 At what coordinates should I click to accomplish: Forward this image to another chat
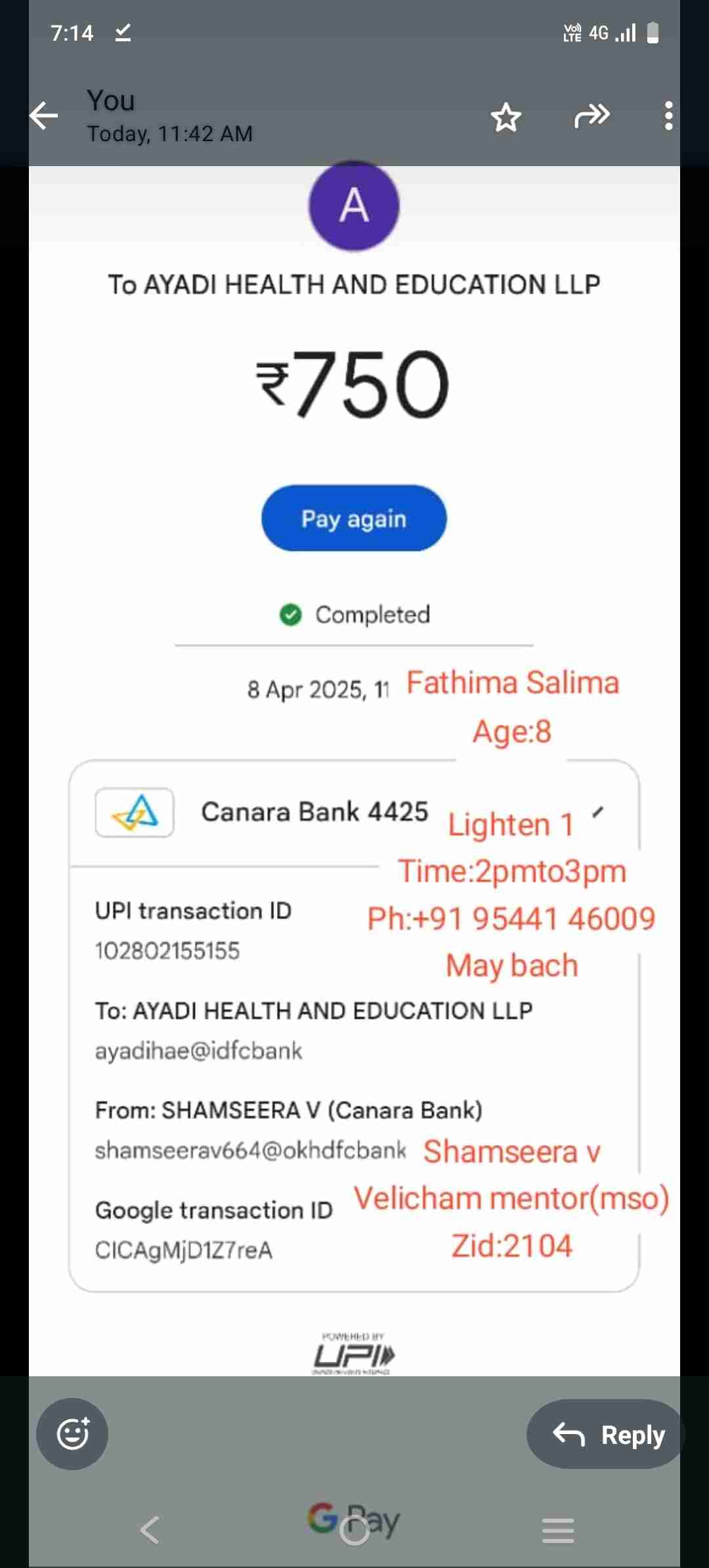(591, 116)
